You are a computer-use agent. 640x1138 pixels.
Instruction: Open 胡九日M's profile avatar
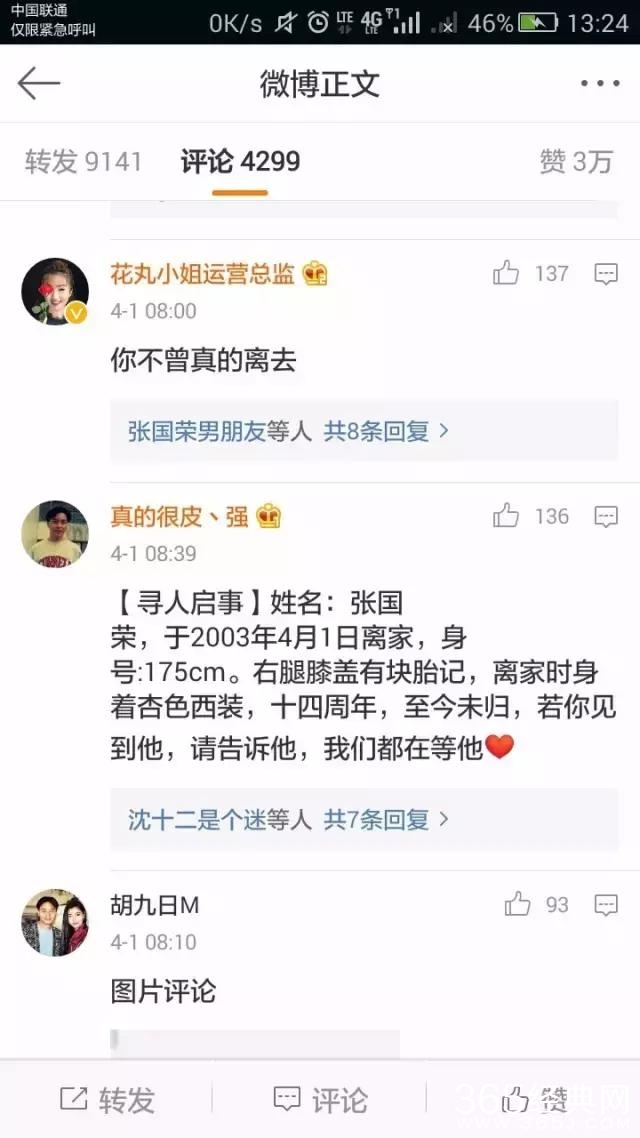click(55, 922)
